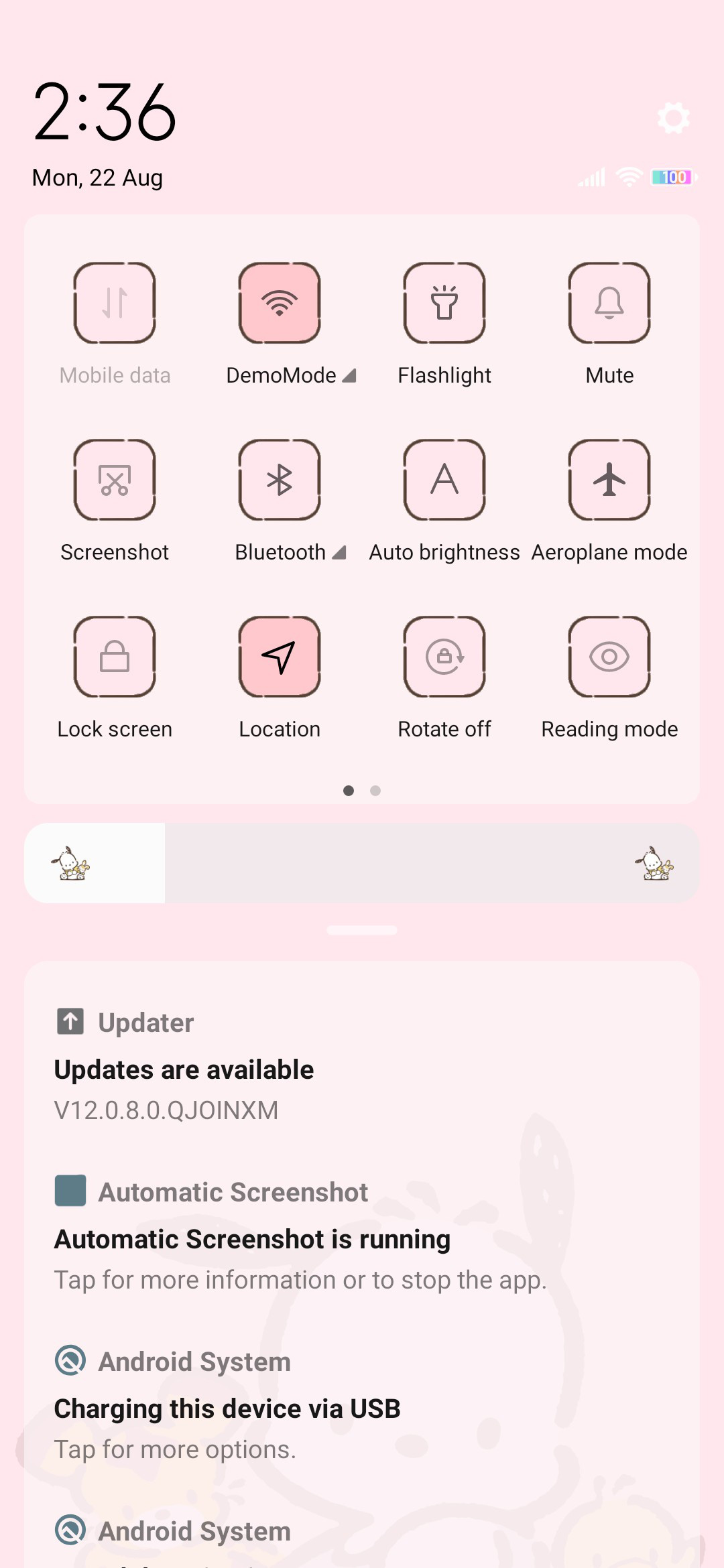Viewport: 724px width, 1568px height.
Task: Enable Auto brightness
Action: pyautogui.click(x=444, y=480)
